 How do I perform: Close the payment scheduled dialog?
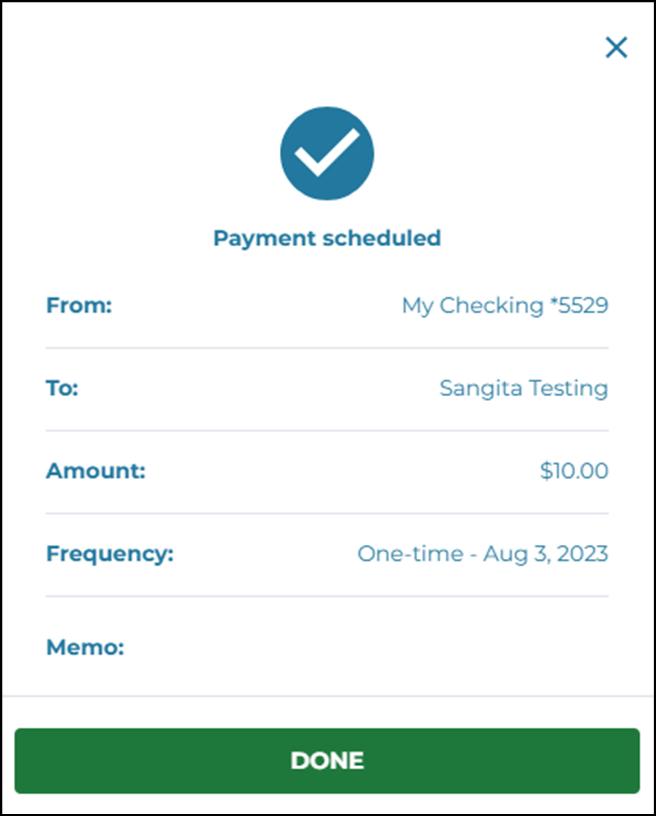click(616, 47)
